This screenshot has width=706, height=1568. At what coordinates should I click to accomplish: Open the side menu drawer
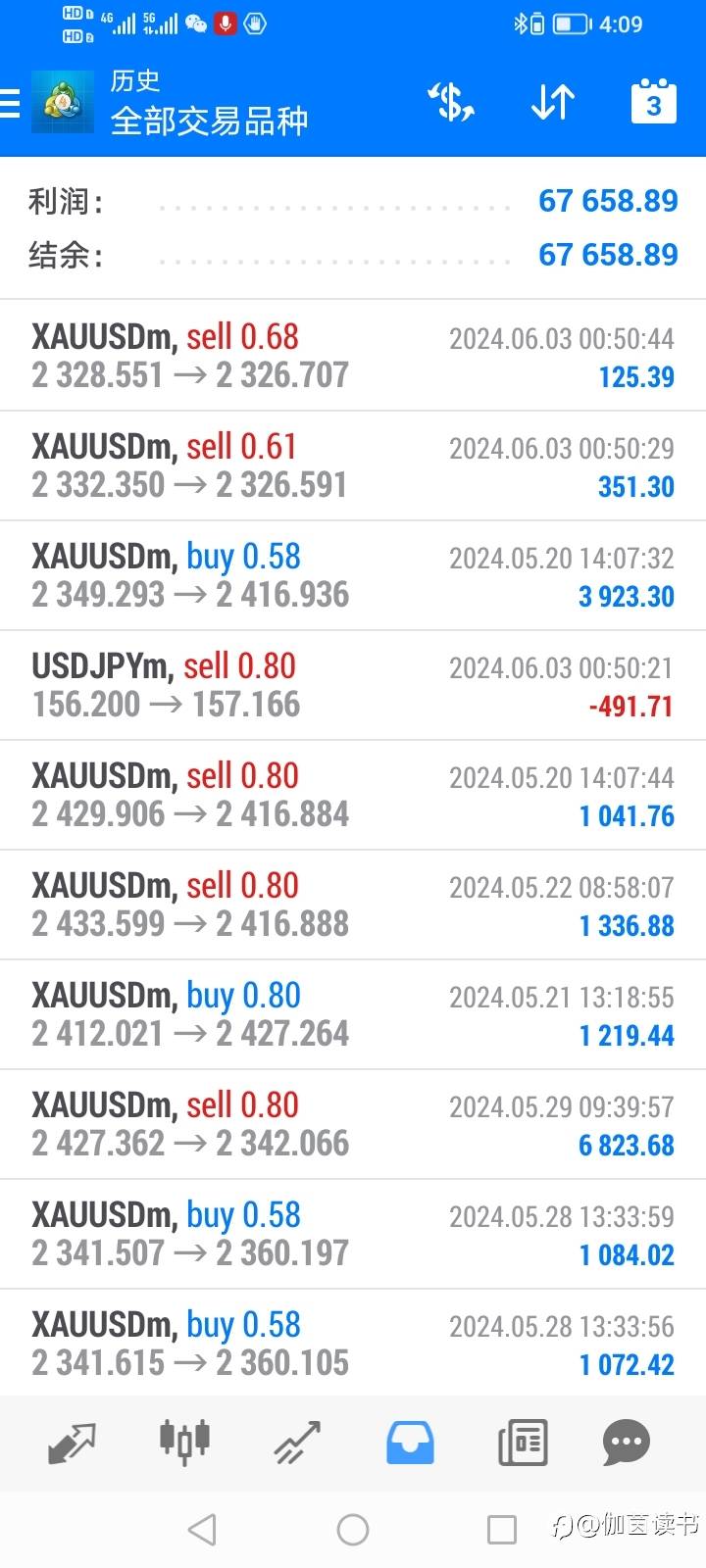point(12,103)
